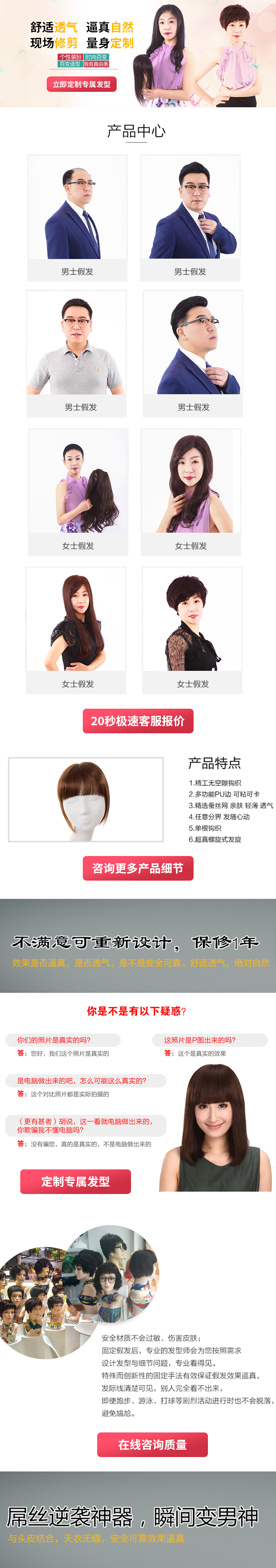Open the 女士假发 card of the woman holding a wig
This screenshot has height=1568, width=276.
(78, 492)
